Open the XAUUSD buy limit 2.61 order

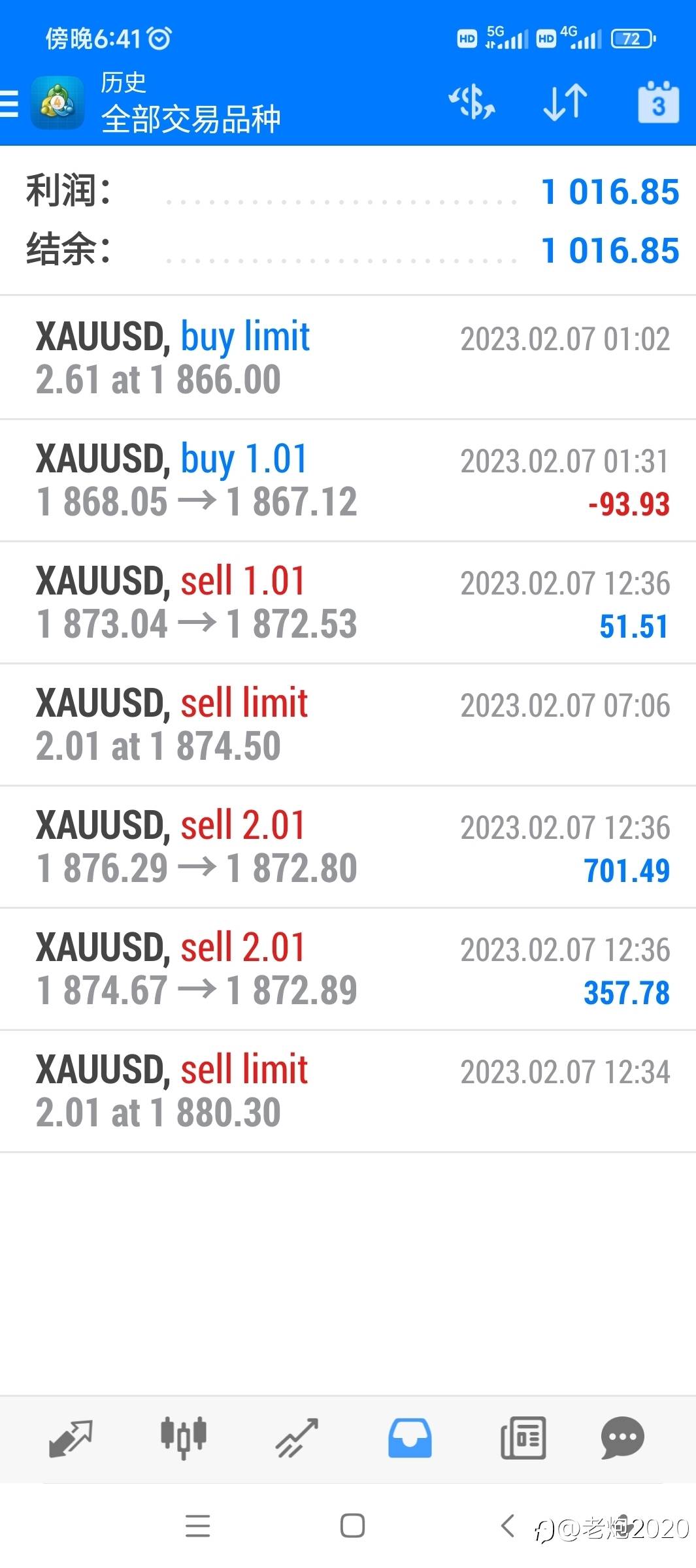click(348, 357)
